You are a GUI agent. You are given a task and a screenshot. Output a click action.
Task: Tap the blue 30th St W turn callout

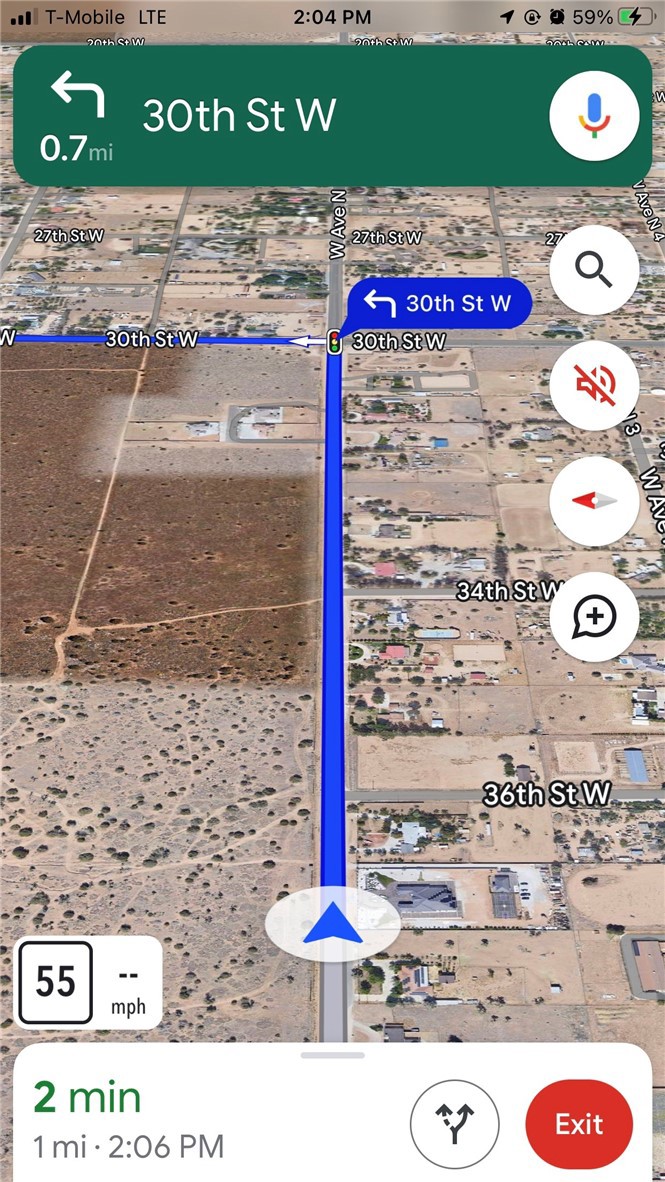[x=440, y=303]
